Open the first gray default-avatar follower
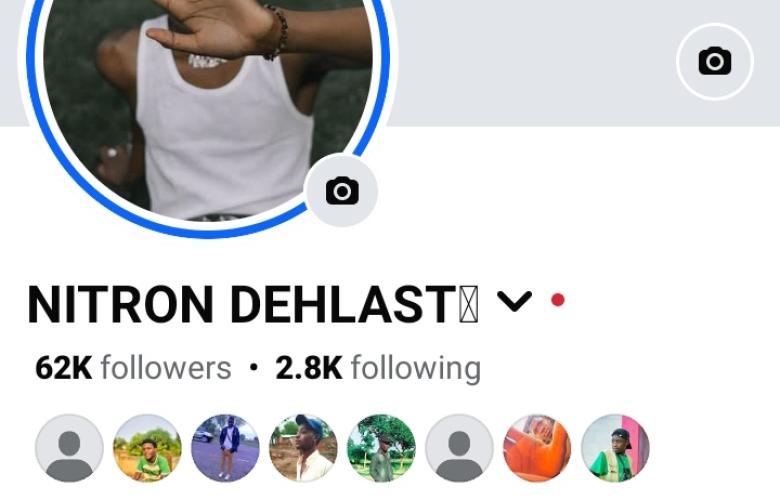Viewport: 780px width, 500px height. (x=69, y=448)
